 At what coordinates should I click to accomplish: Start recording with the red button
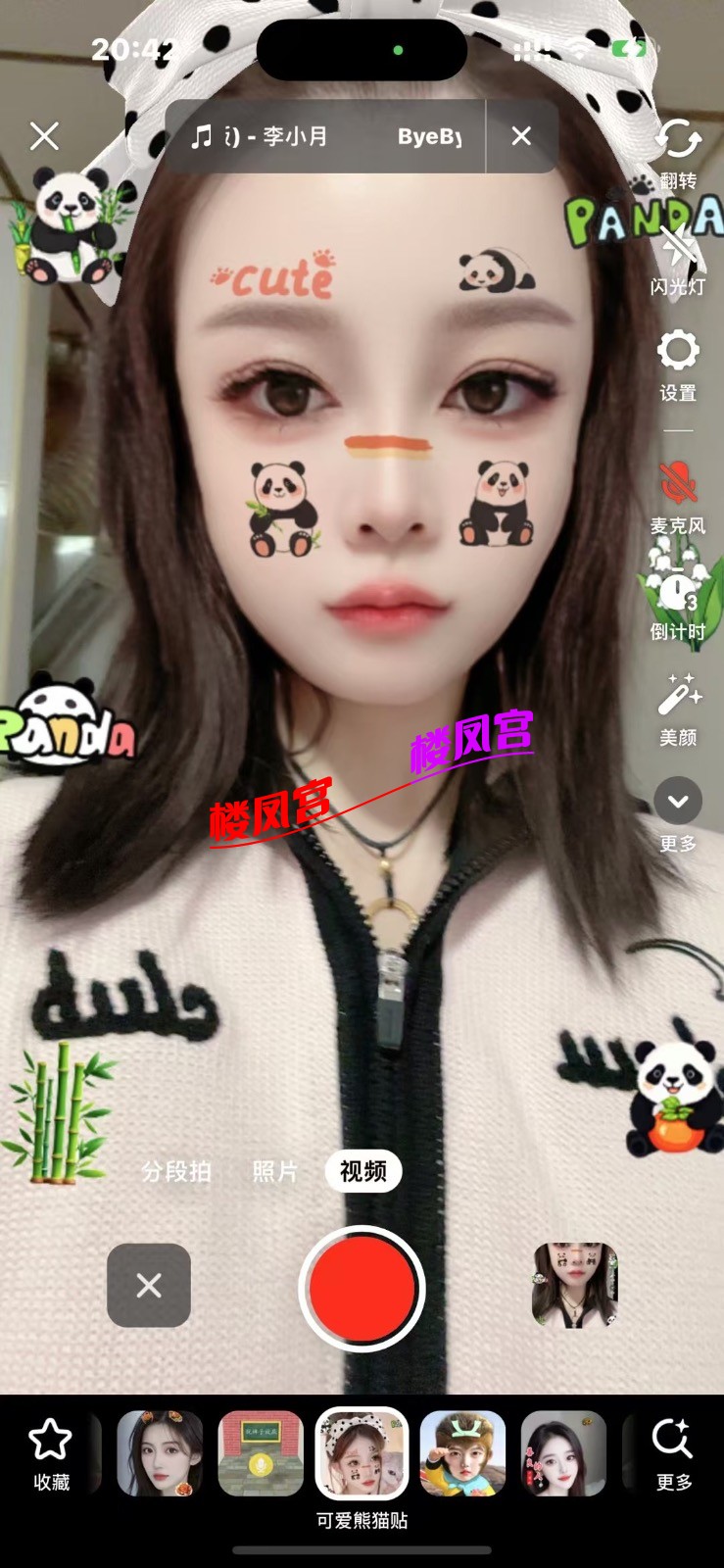pos(362,1288)
